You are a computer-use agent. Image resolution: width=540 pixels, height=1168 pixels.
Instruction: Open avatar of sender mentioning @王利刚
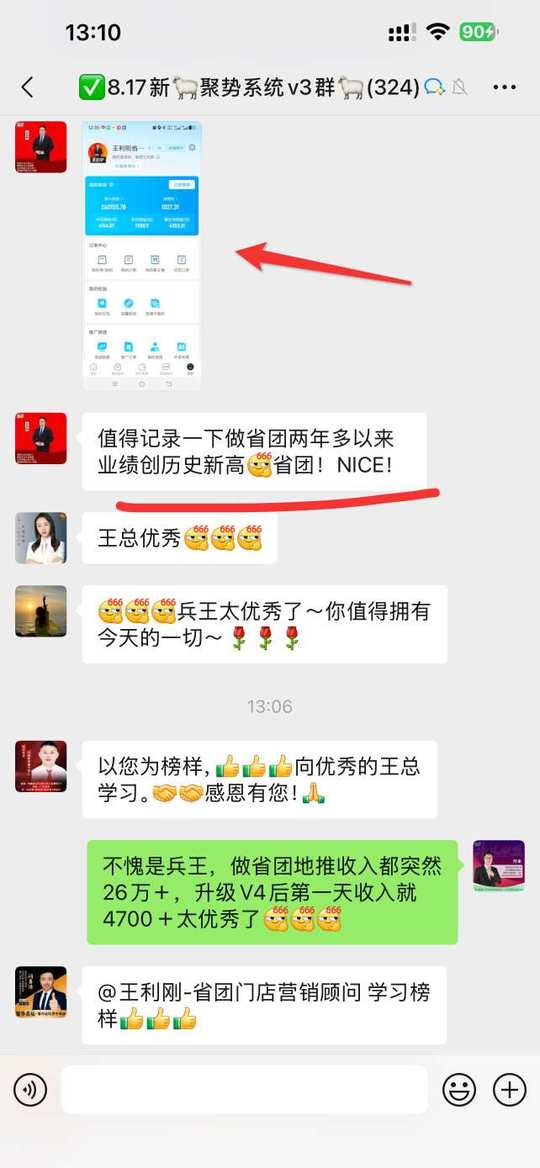click(x=41, y=992)
